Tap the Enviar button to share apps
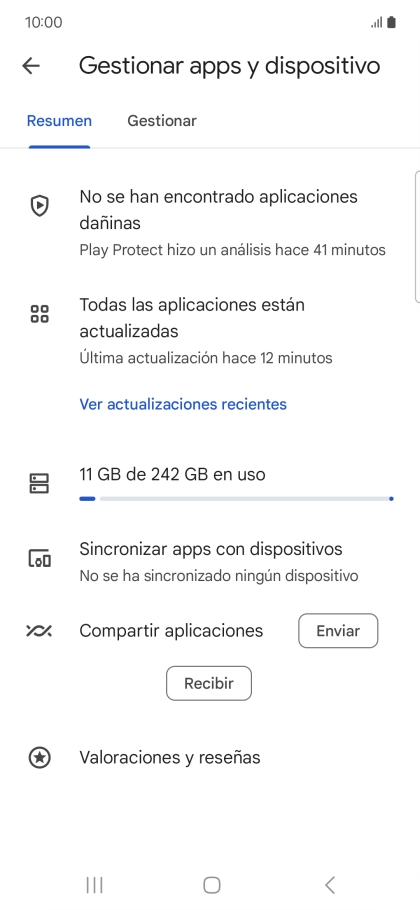420x910 pixels. click(x=338, y=631)
